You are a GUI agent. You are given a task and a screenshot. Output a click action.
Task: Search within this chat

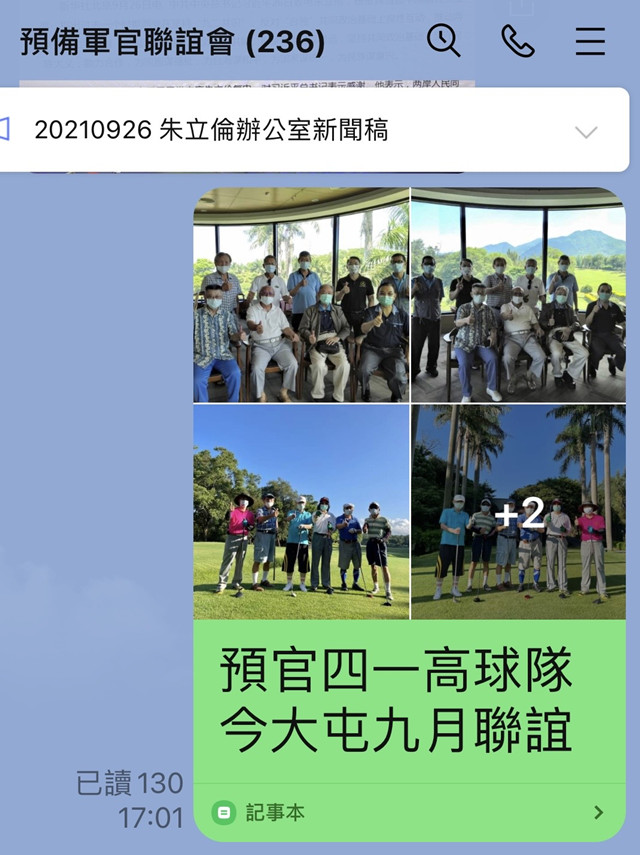(x=443, y=41)
